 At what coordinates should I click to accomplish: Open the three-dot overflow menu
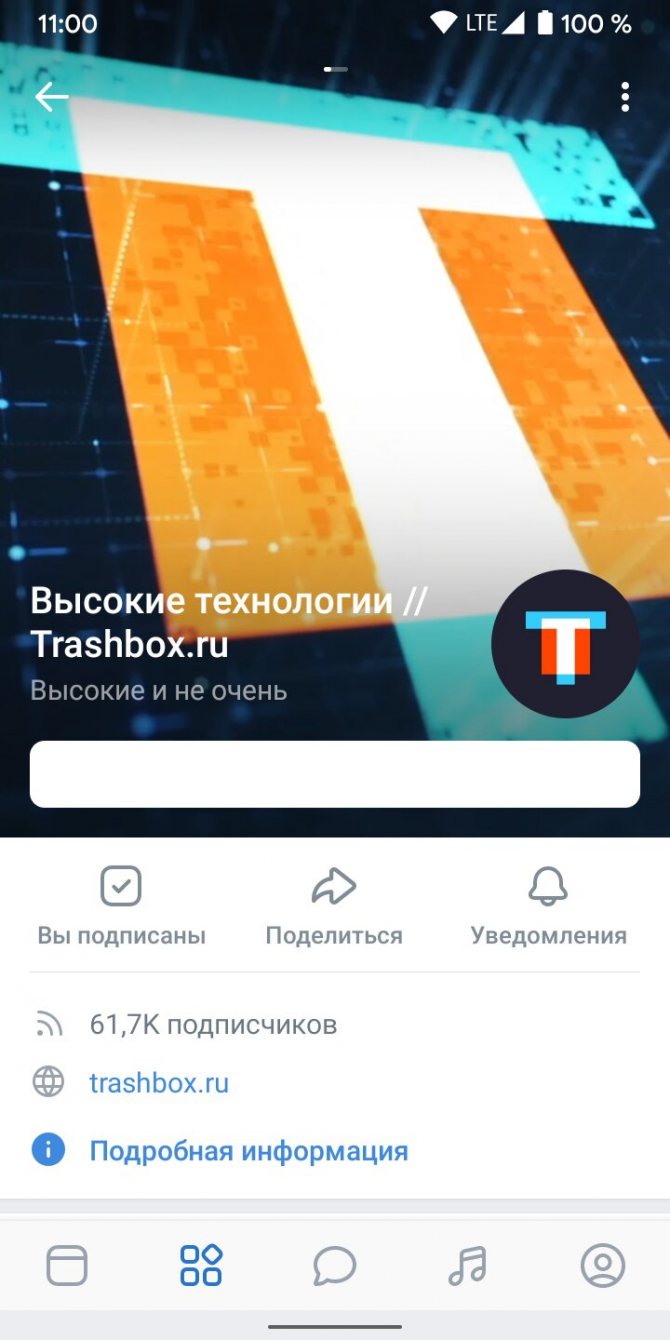point(625,97)
